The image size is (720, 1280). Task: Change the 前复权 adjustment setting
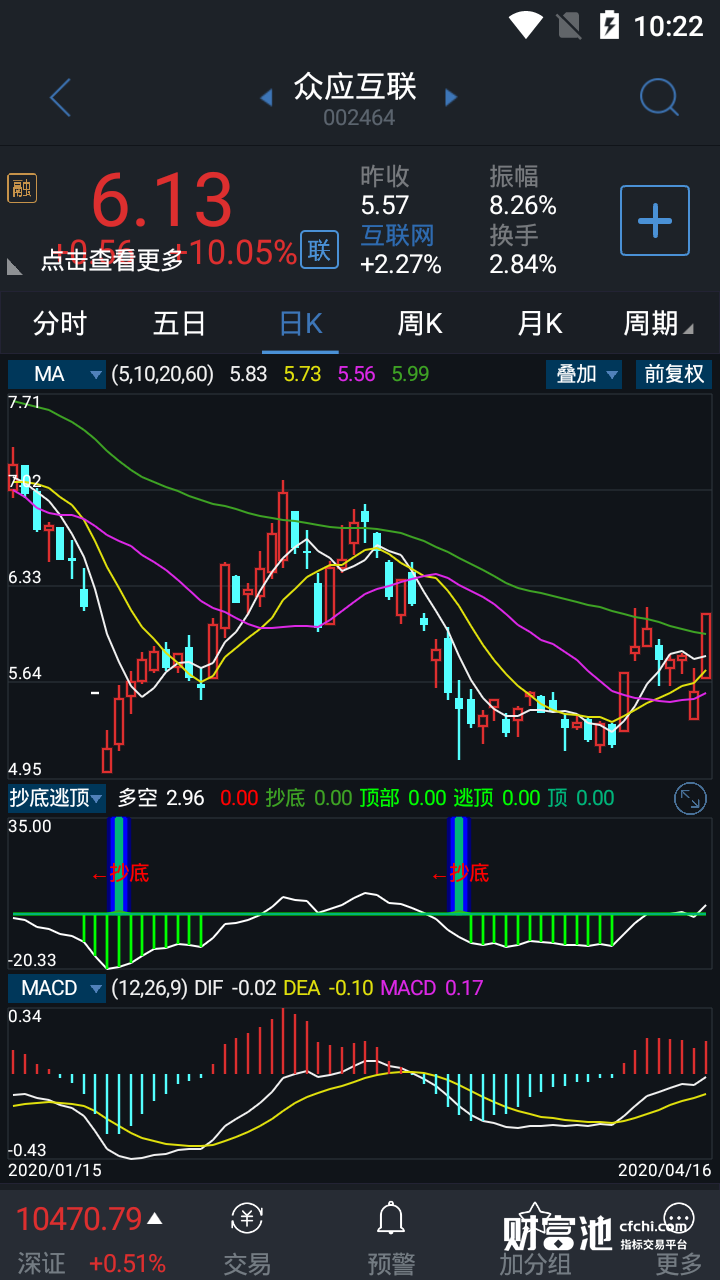coord(674,375)
